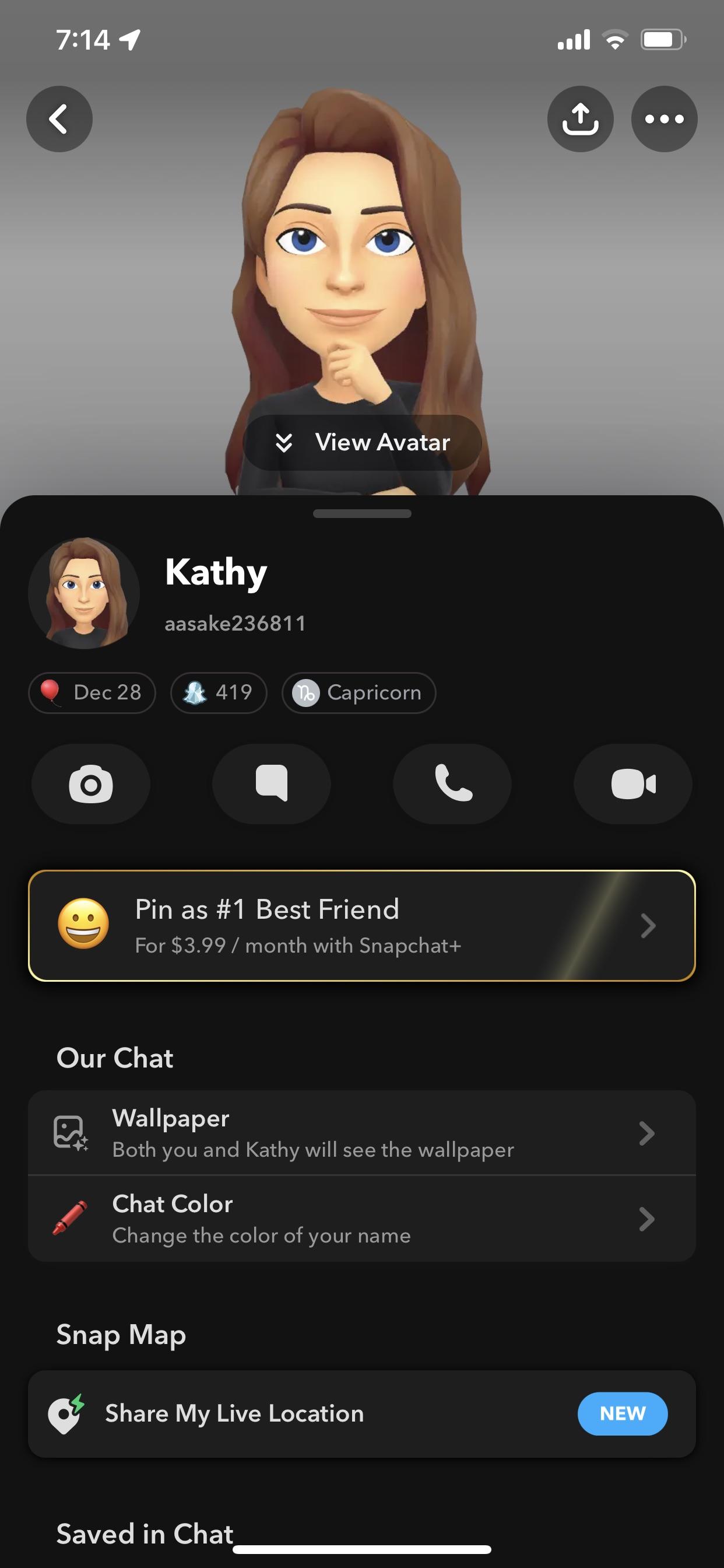Tap the Saved in Chat section header
The width and height of the screenshot is (724, 1568).
pos(144,1534)
